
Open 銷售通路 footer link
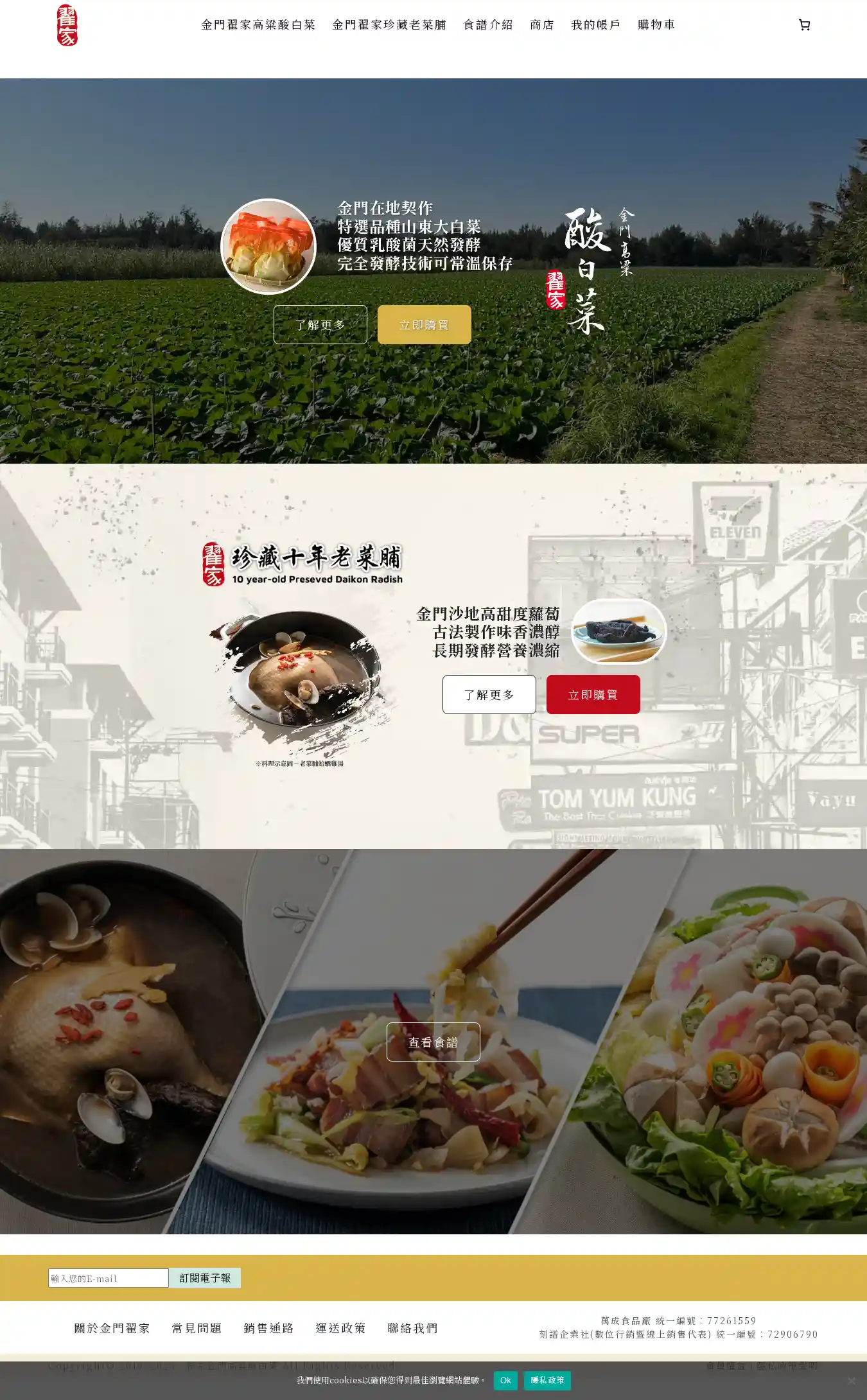coord(268,1328)
